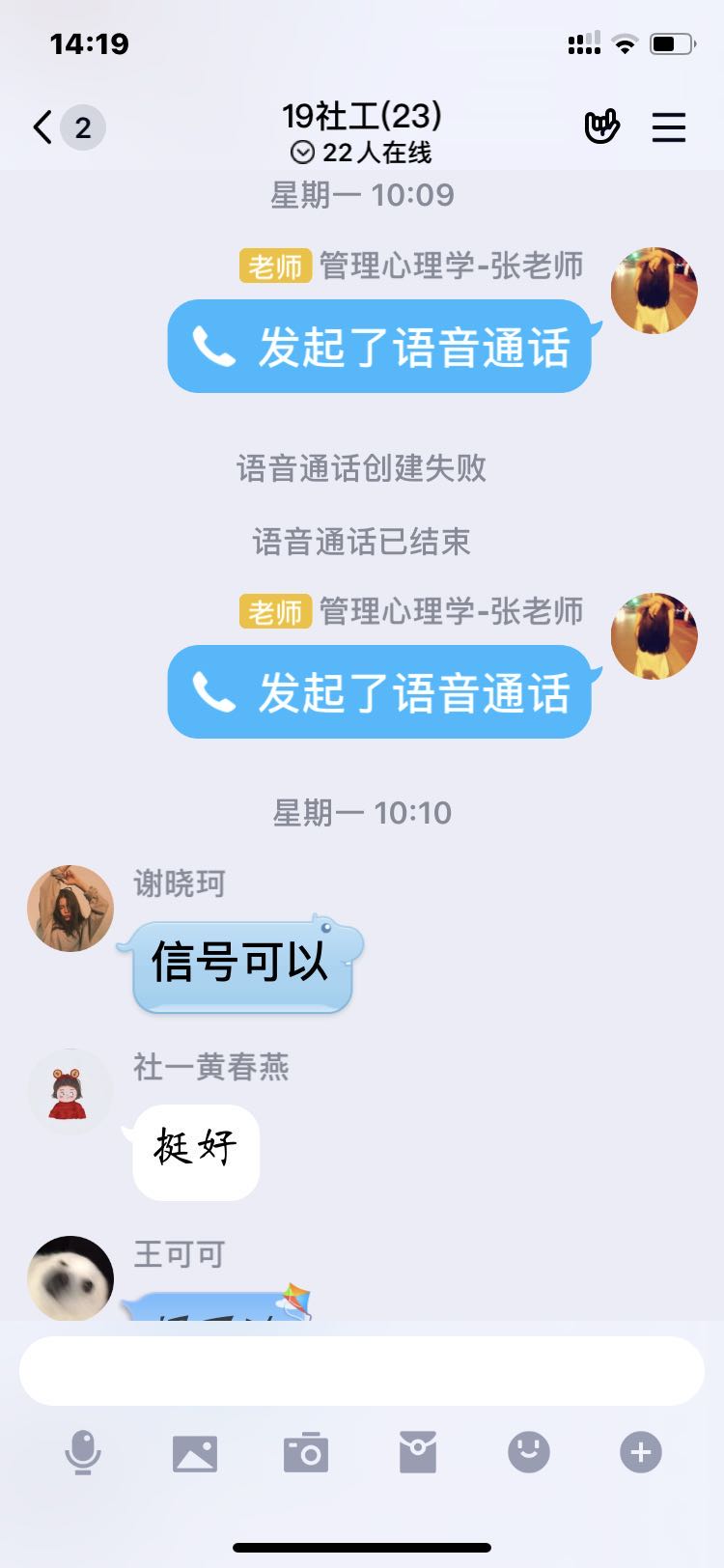View 社一黄春燕's profile avatar

point(69,1092)
